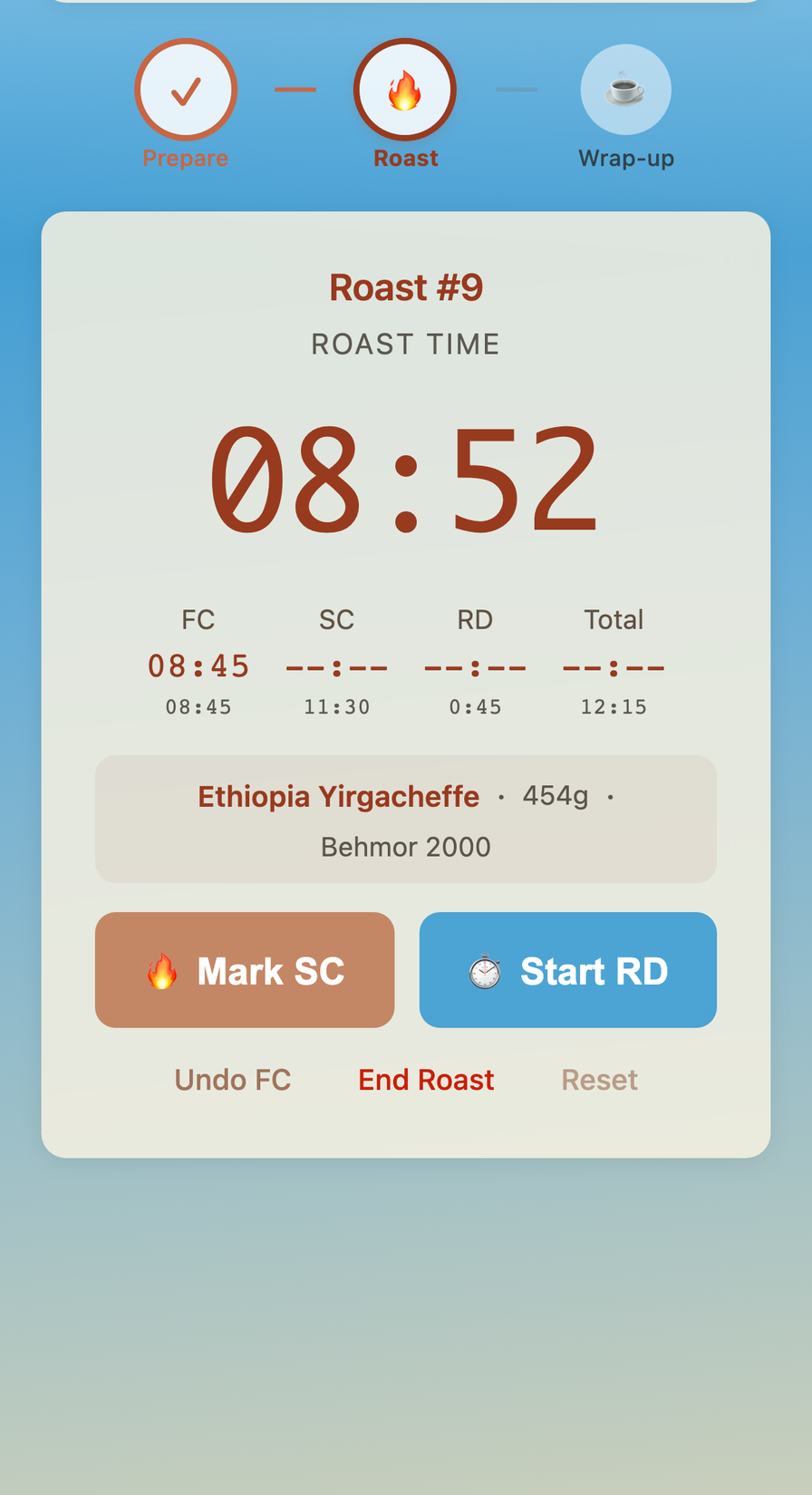Select the SC target time 11:30
Viewport: 812px width, 1495px height.
pos(337,706)
